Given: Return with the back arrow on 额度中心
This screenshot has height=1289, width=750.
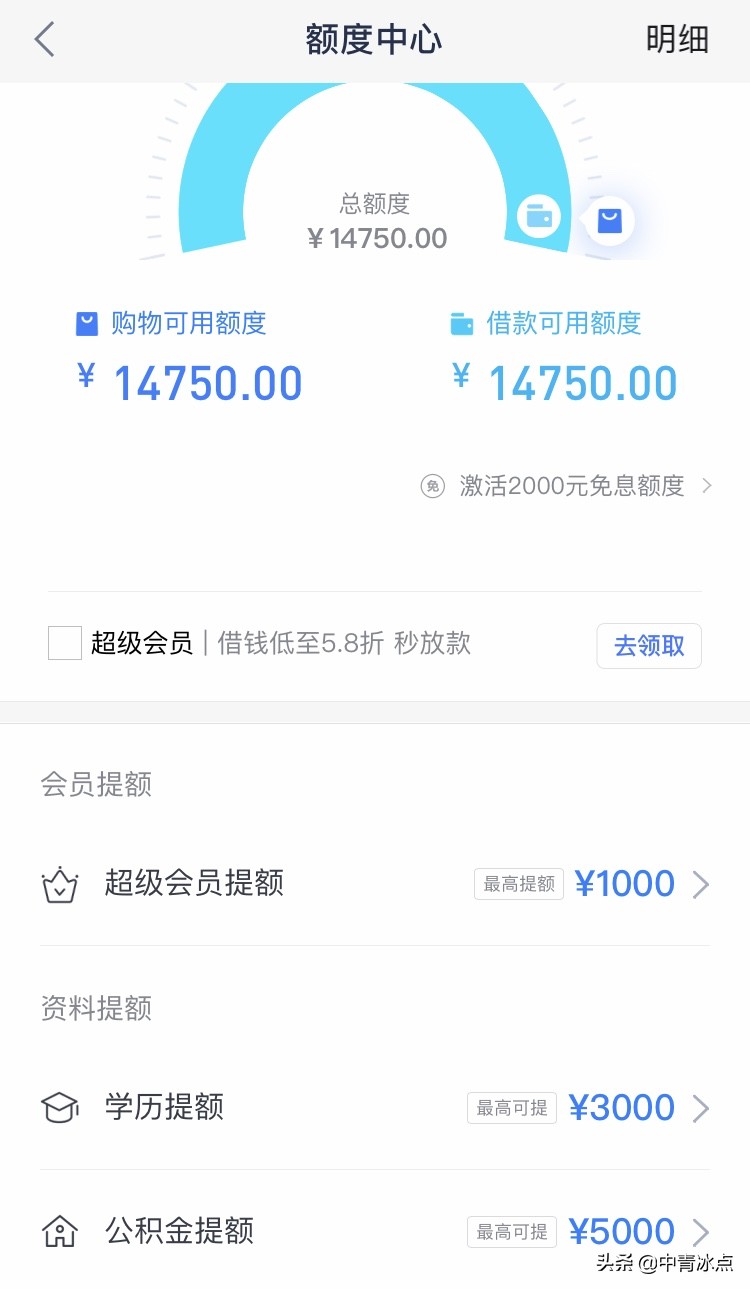Looking at the screenshot, I should click(42, 40).
